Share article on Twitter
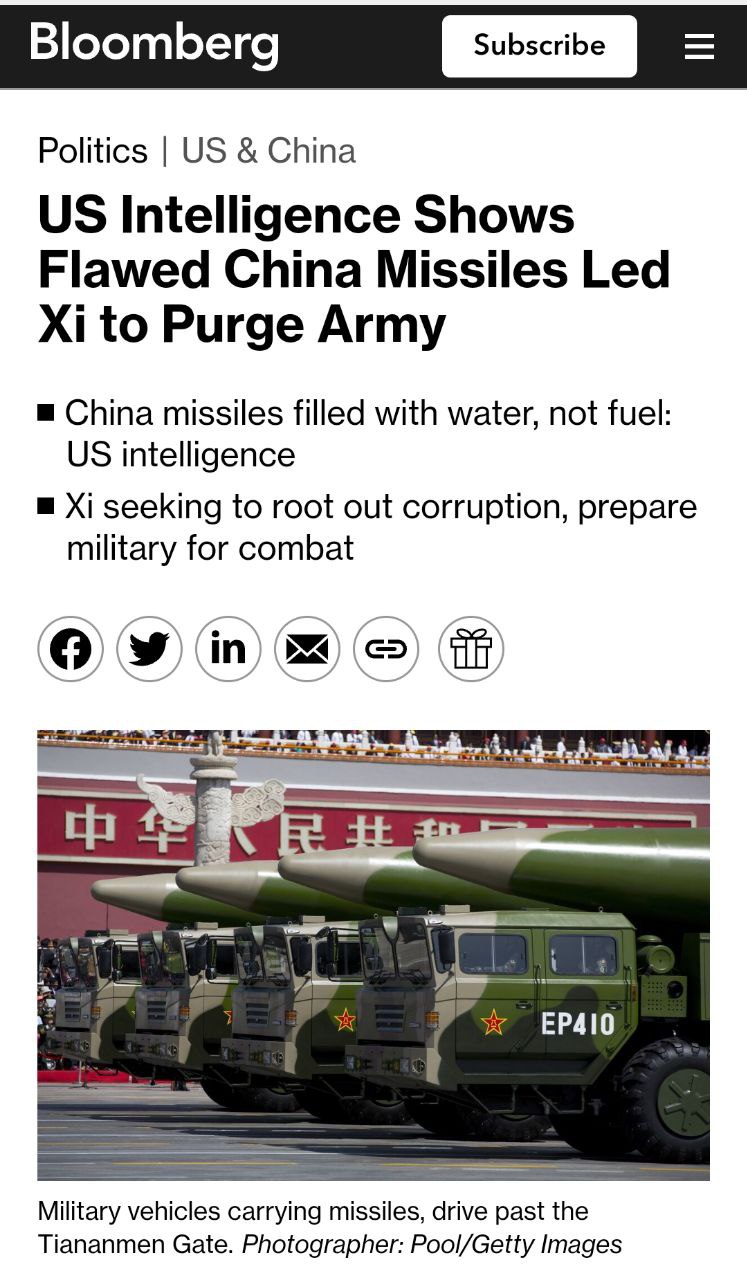747x1280 pixels. point(149,650)
